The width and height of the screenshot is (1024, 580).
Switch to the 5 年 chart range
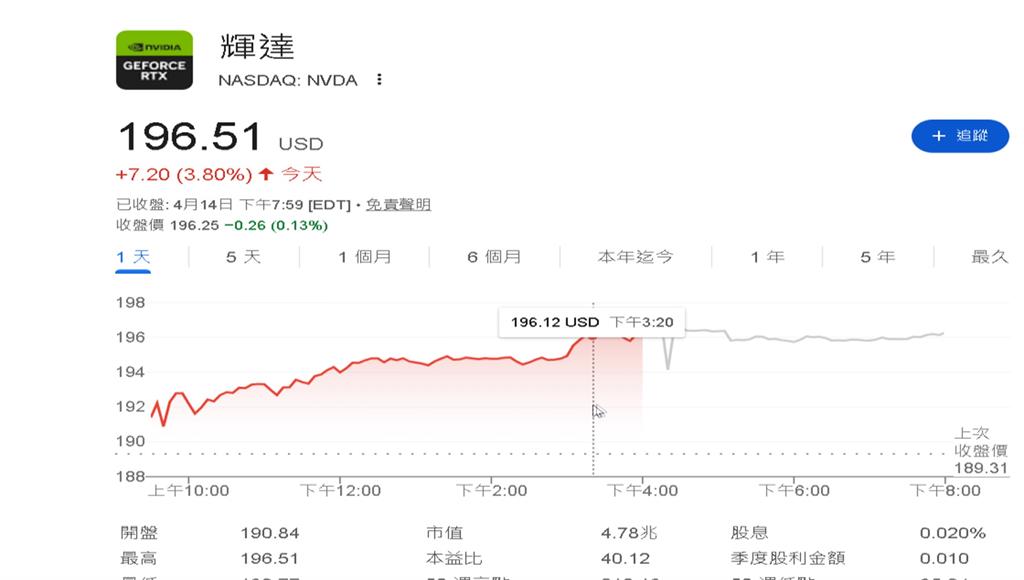click(878, 257)
